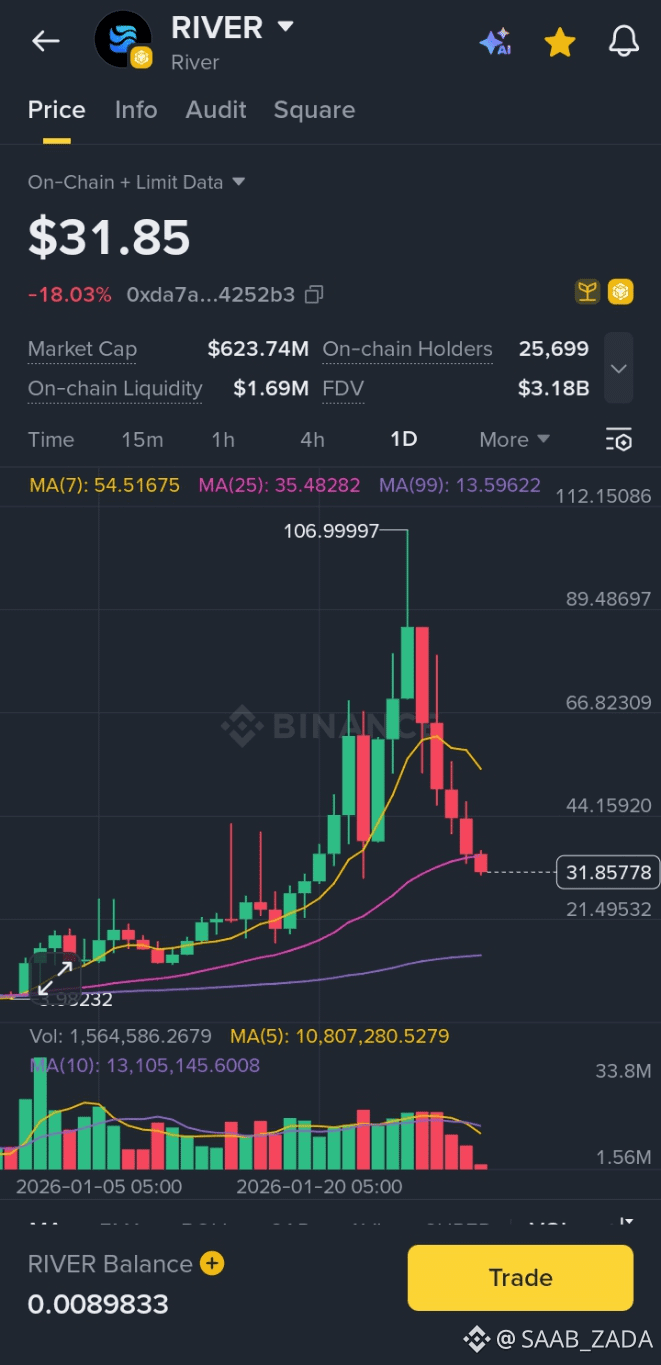Screen dimensions: 661x1365
Task: Switch to the Audit tab
Action: [x=216, y=110]
